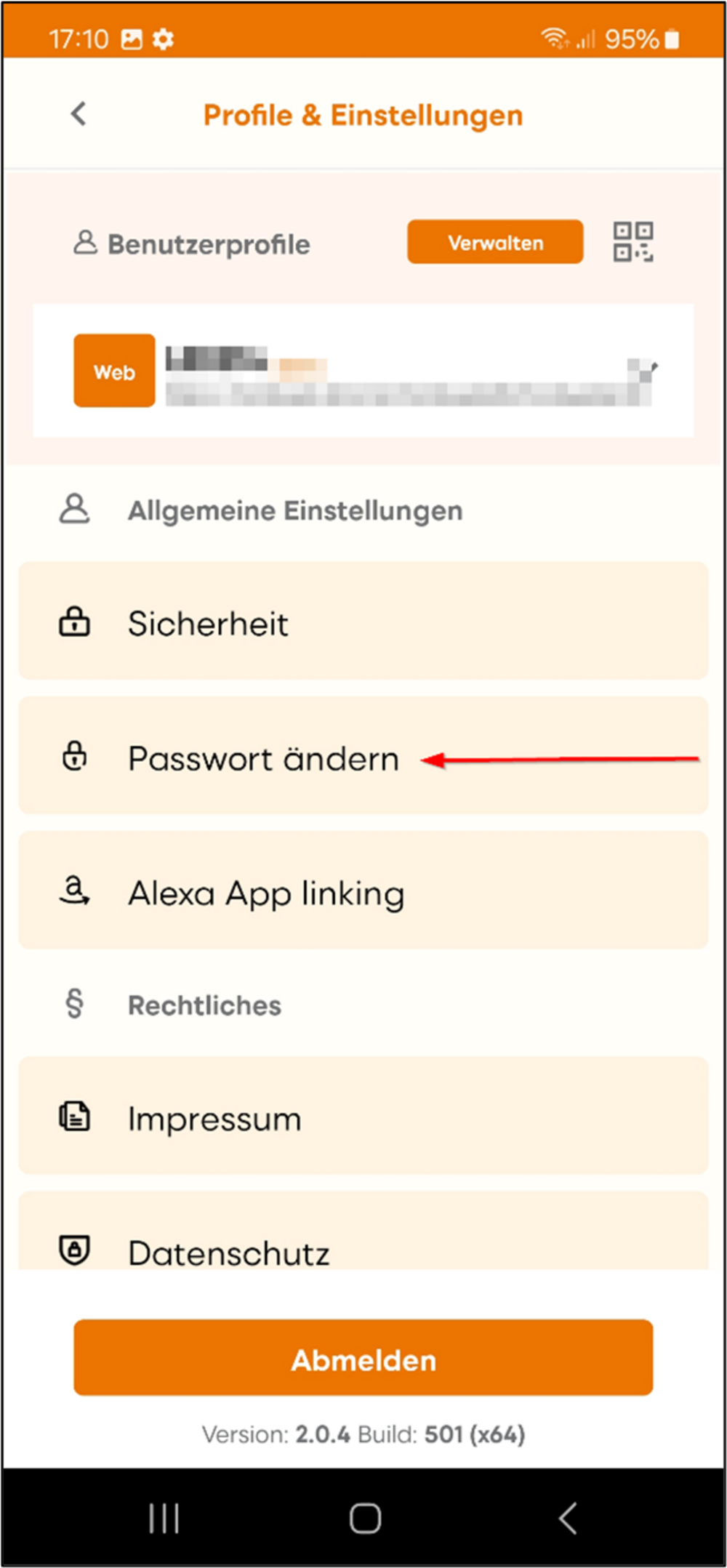View the Impressum page

[363, 1116]
